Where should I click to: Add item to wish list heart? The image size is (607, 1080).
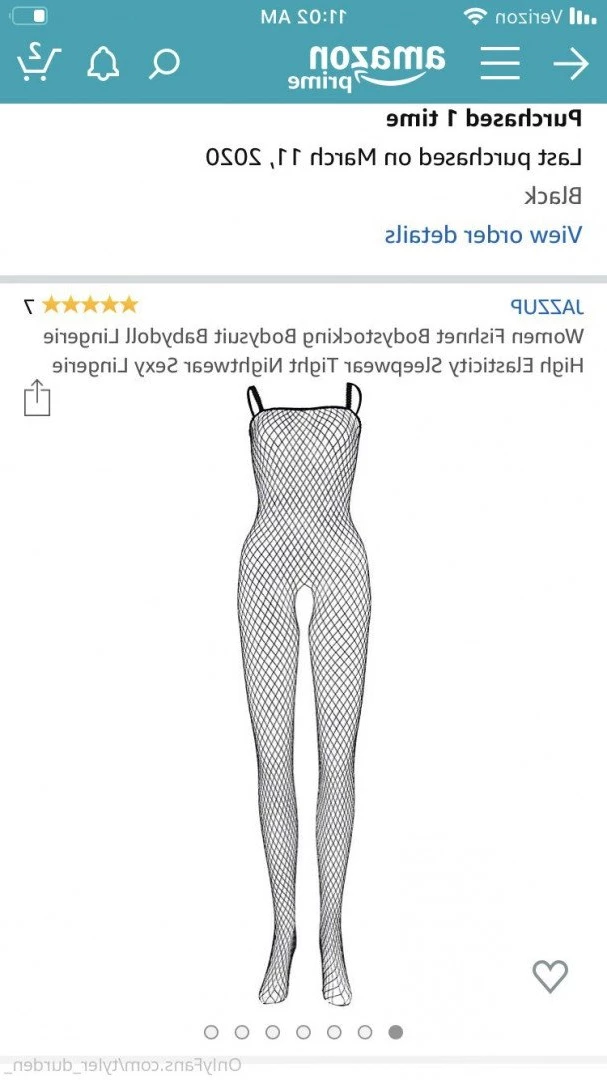coord(549,976)
